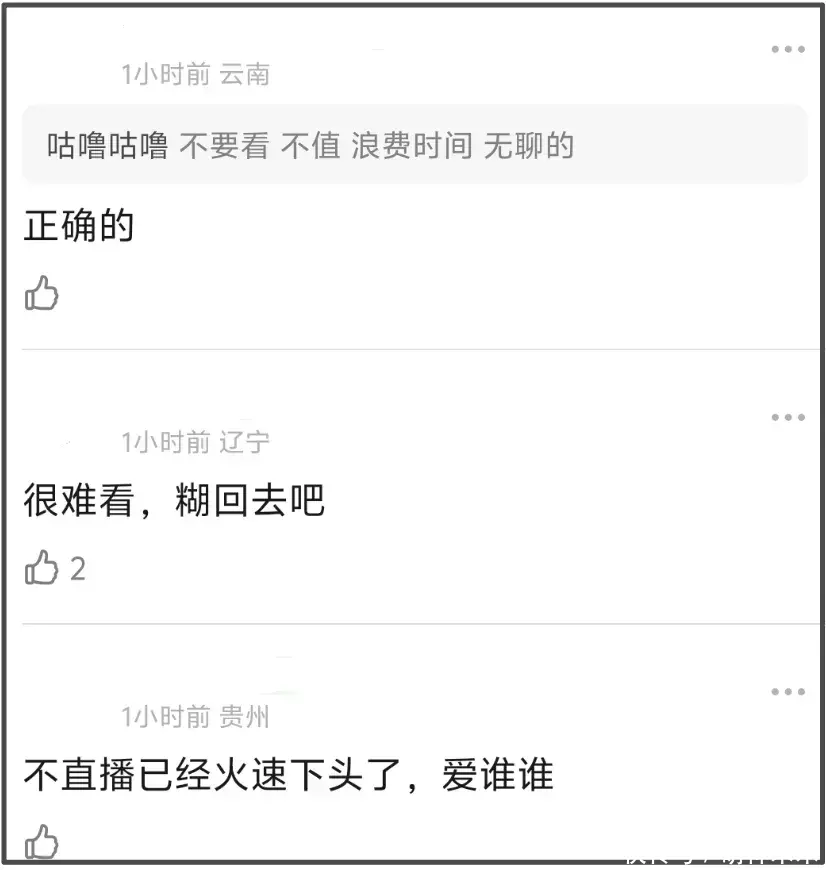
Task: Open the quoted comment starting with 咕噜咕噜
Action: coord(414,146)
